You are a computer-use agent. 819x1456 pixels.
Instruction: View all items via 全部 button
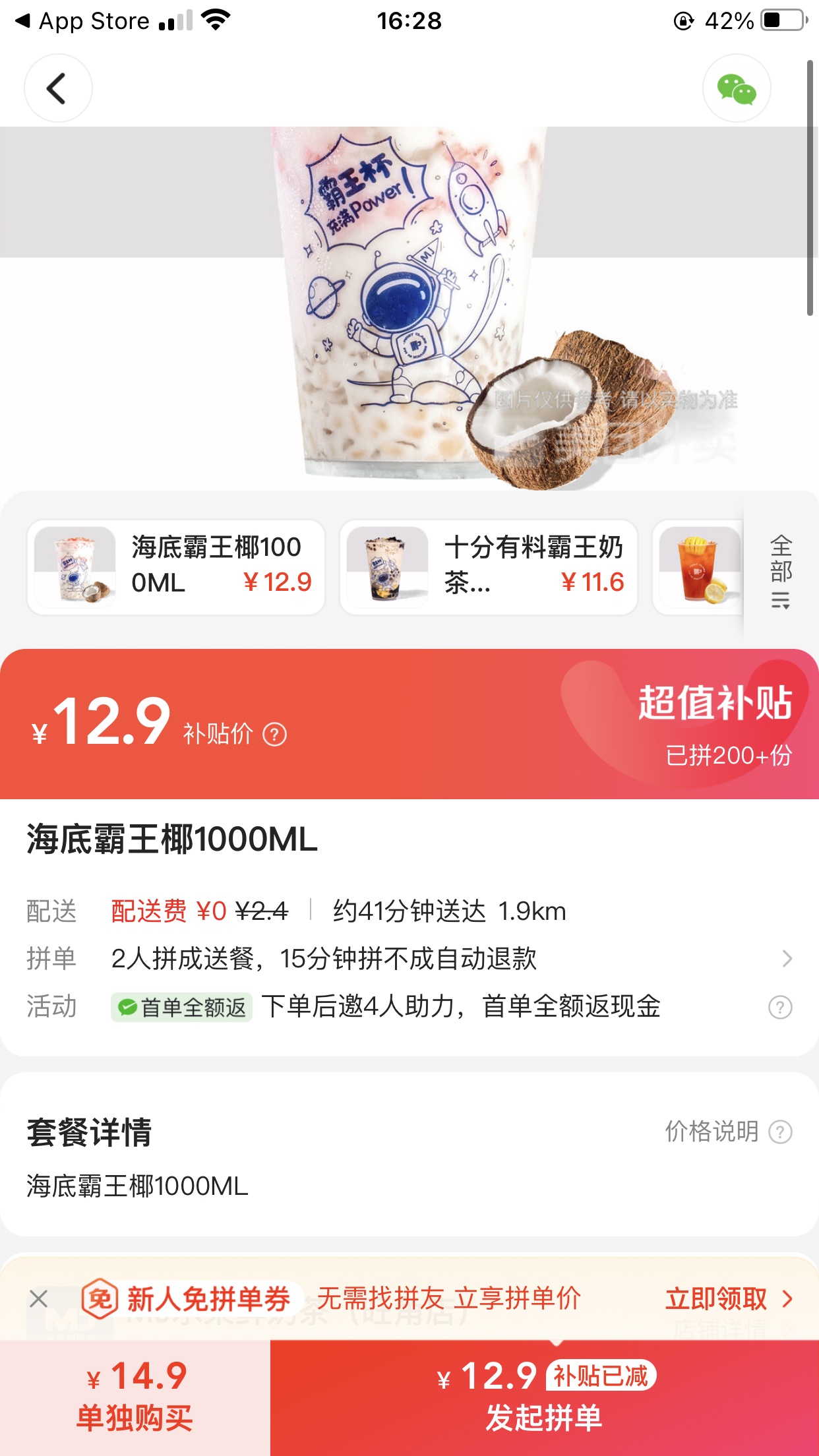(x=781, y=571)
